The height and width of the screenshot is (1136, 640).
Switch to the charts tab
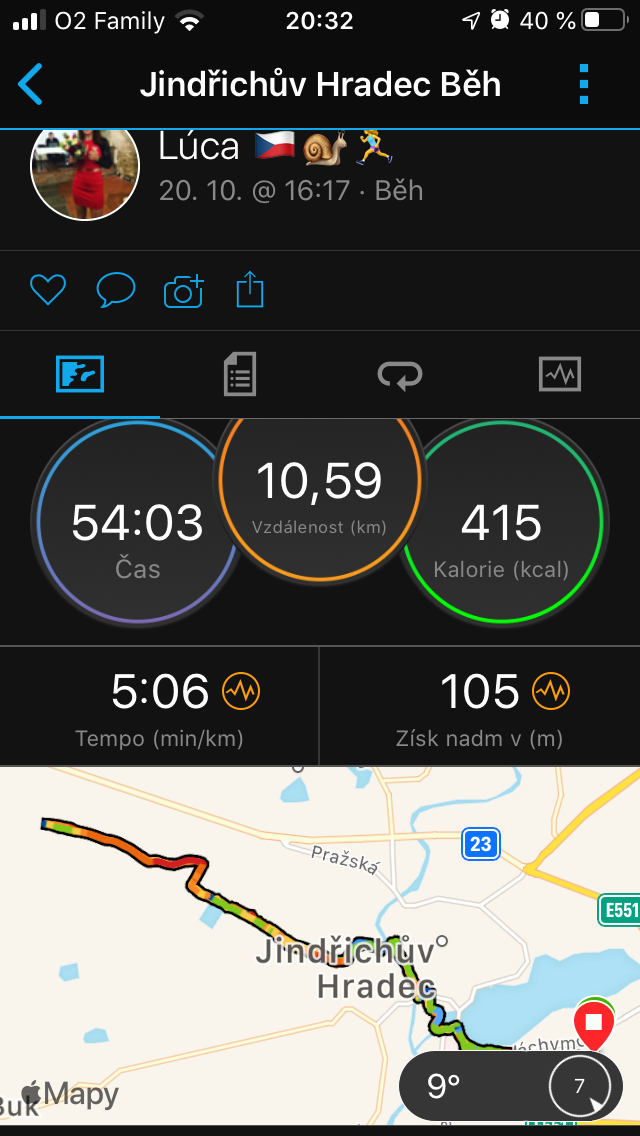point(560,375)
